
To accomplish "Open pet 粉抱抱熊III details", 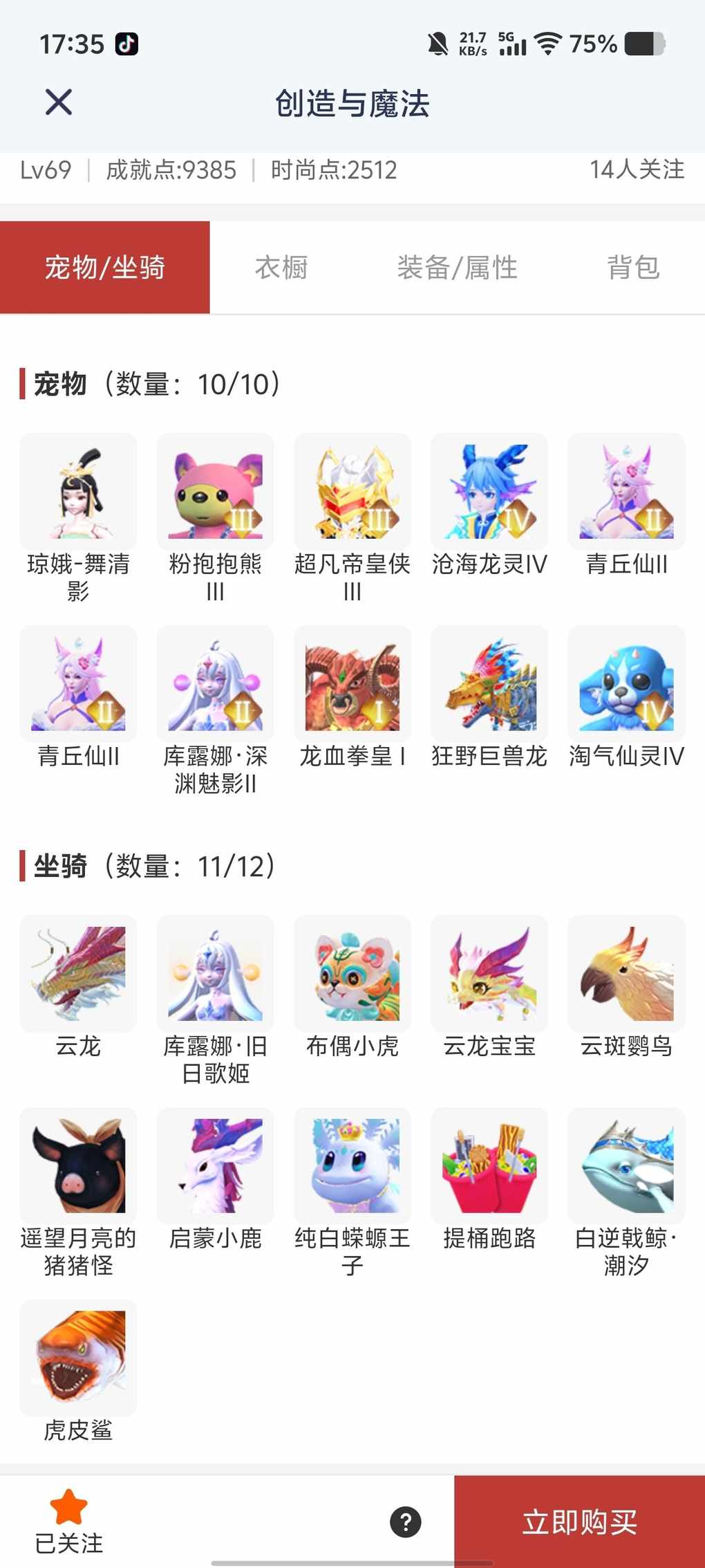I will tap(215, 492).
